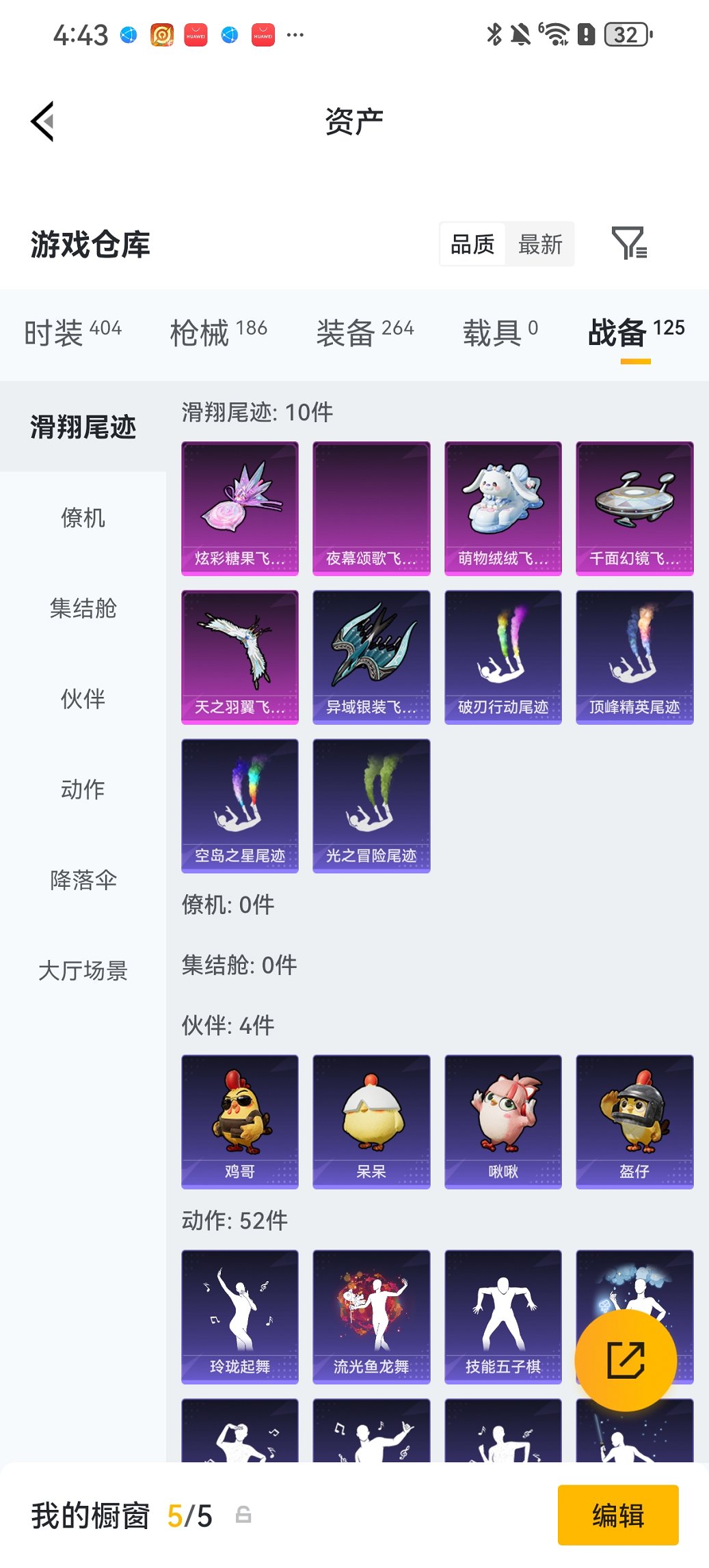This screenshot has width=709, height=1568.
Task: Switch sorting to 最新
Action: [x=540, y=244]
